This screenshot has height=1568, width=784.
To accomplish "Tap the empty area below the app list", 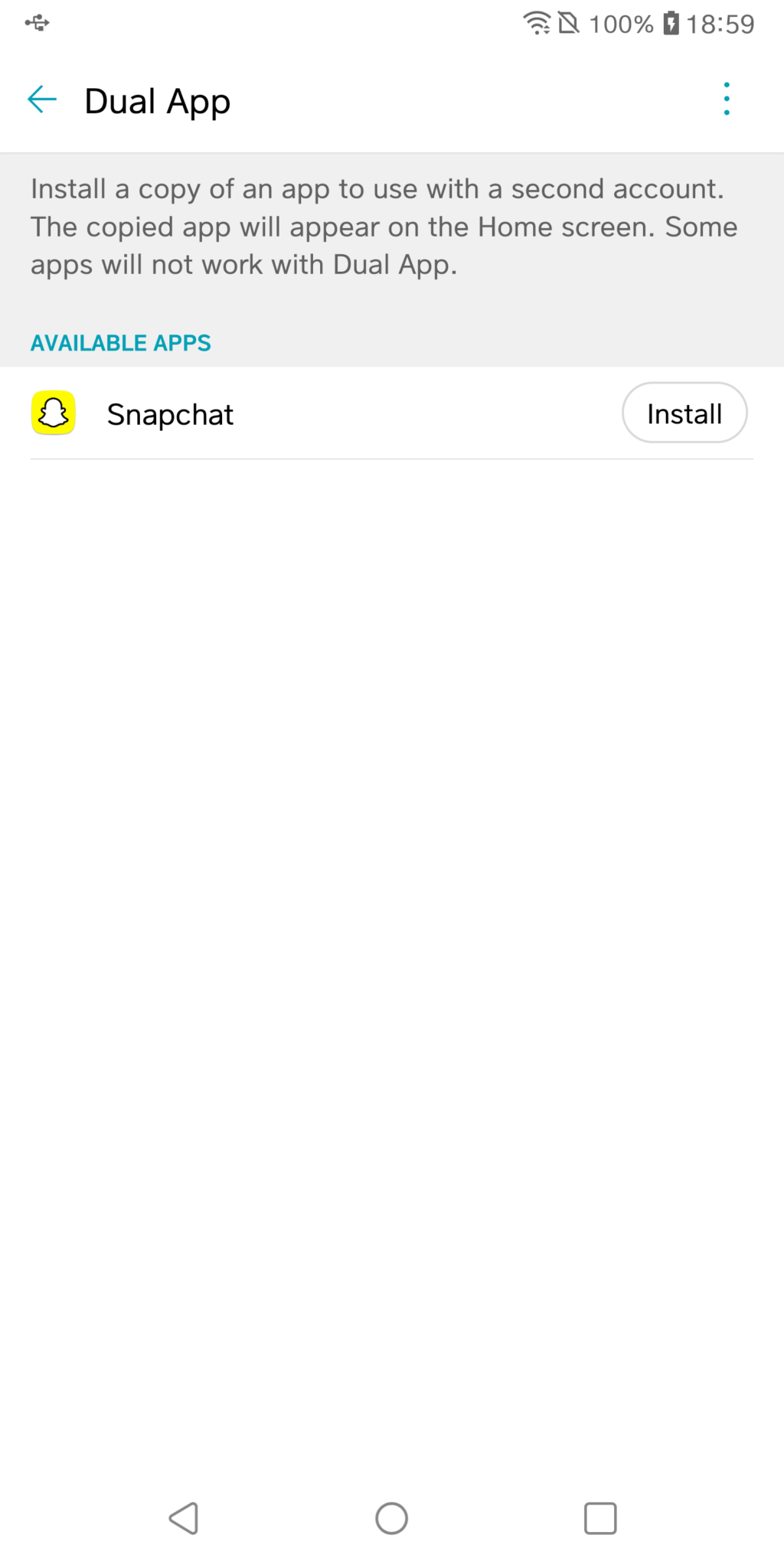I will click(x=392, y=919).
